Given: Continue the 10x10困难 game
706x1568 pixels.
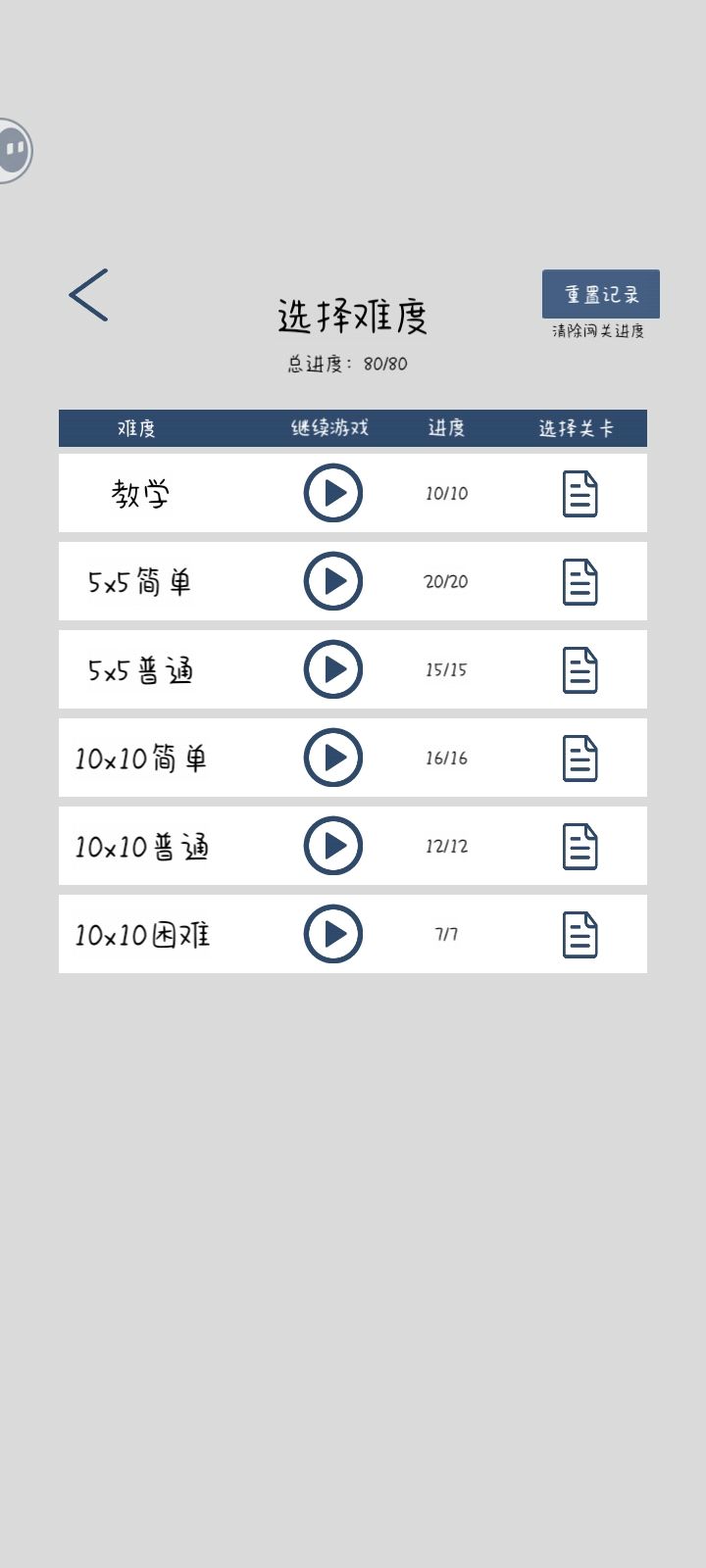Looking at the screenshot, I should point(333,934).
